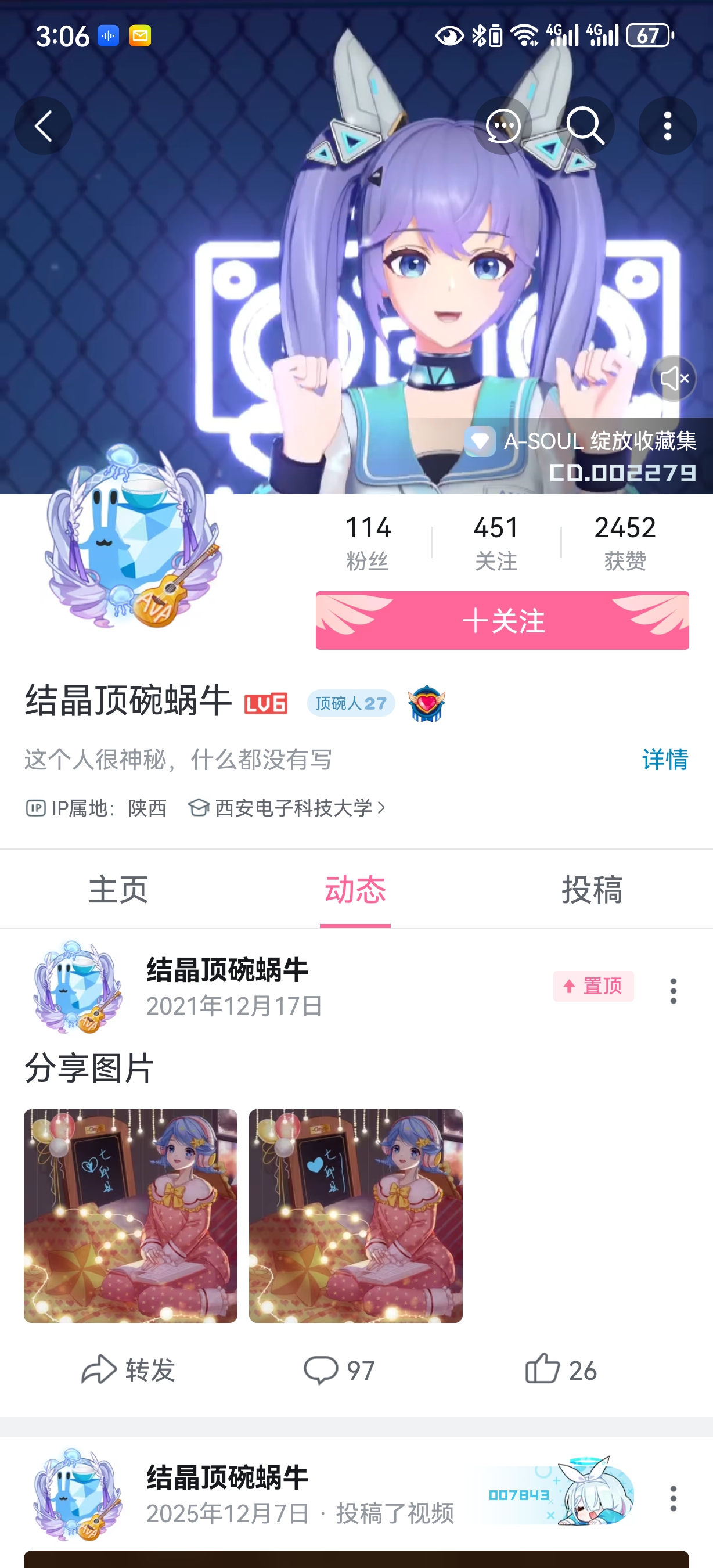Open first image in 分享图片 post
Screen dimensions: 713x1568
(x=130, y=1215)
